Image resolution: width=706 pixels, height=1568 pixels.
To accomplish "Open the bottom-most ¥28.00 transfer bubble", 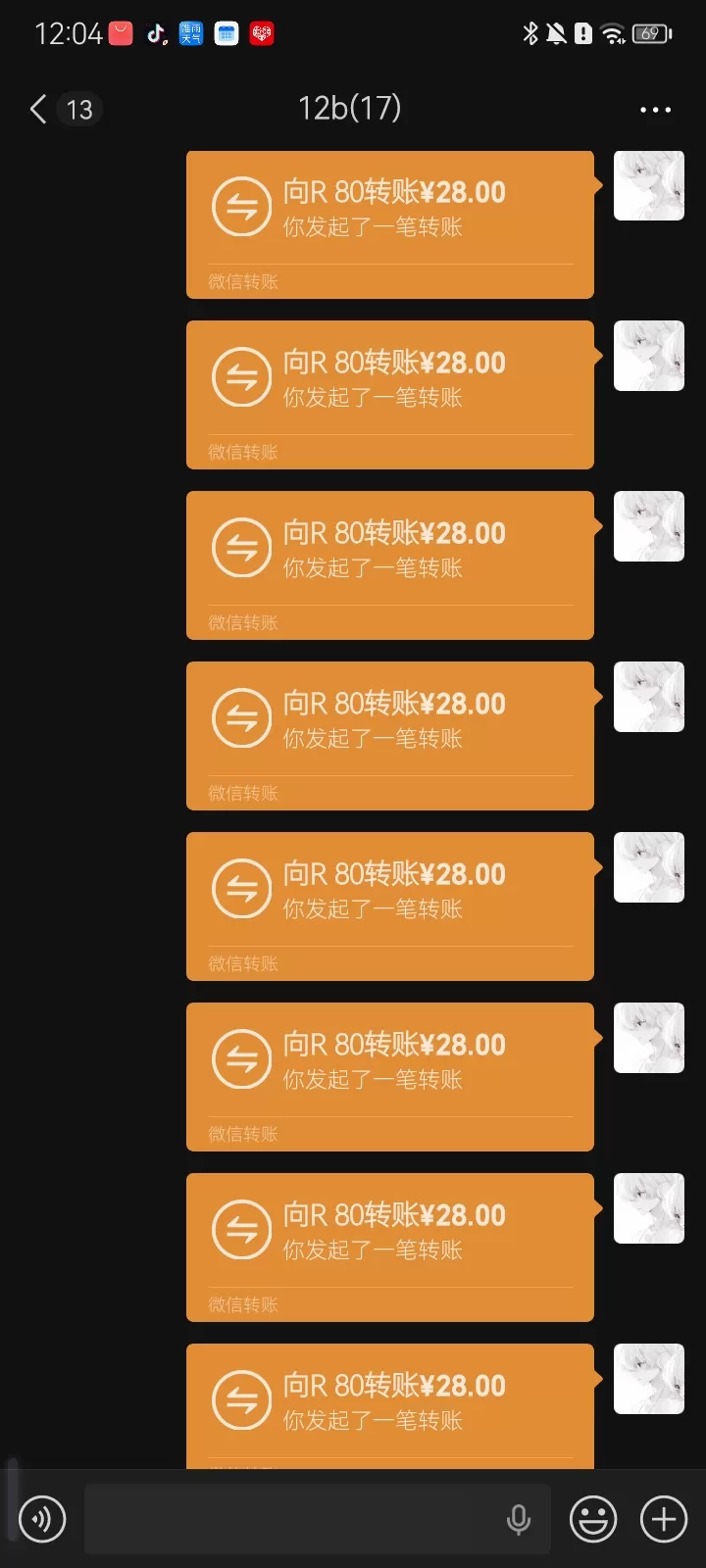I will (389, 1401).
